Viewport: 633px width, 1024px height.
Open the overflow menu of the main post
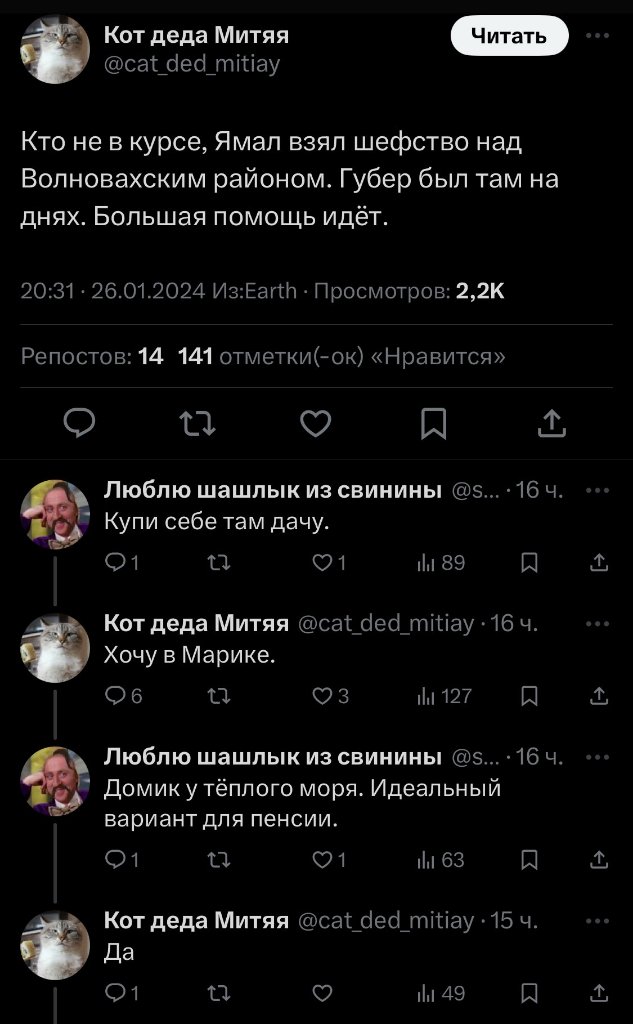point(597,36)
